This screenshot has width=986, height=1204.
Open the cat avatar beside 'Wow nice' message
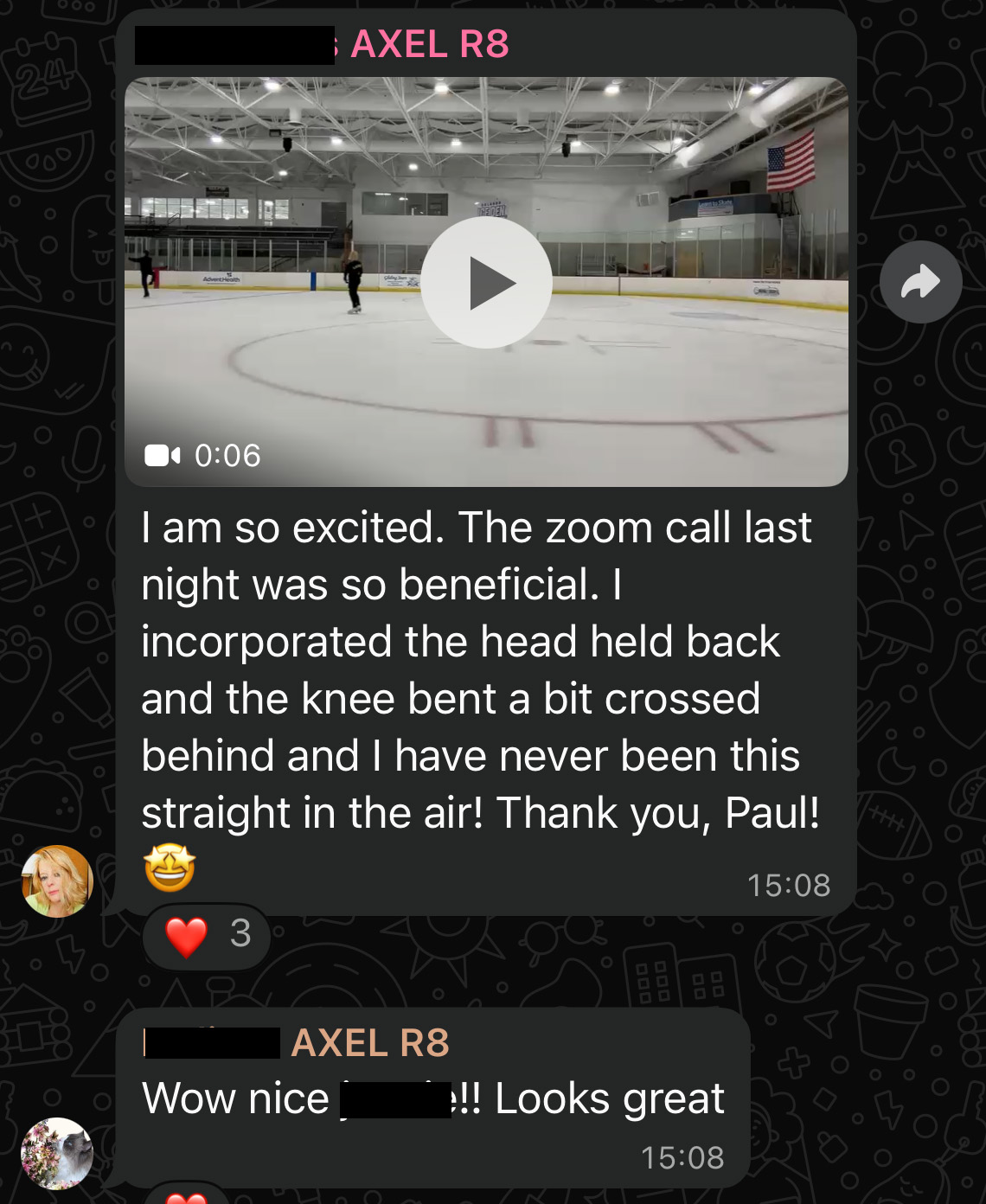point(57,1153)
